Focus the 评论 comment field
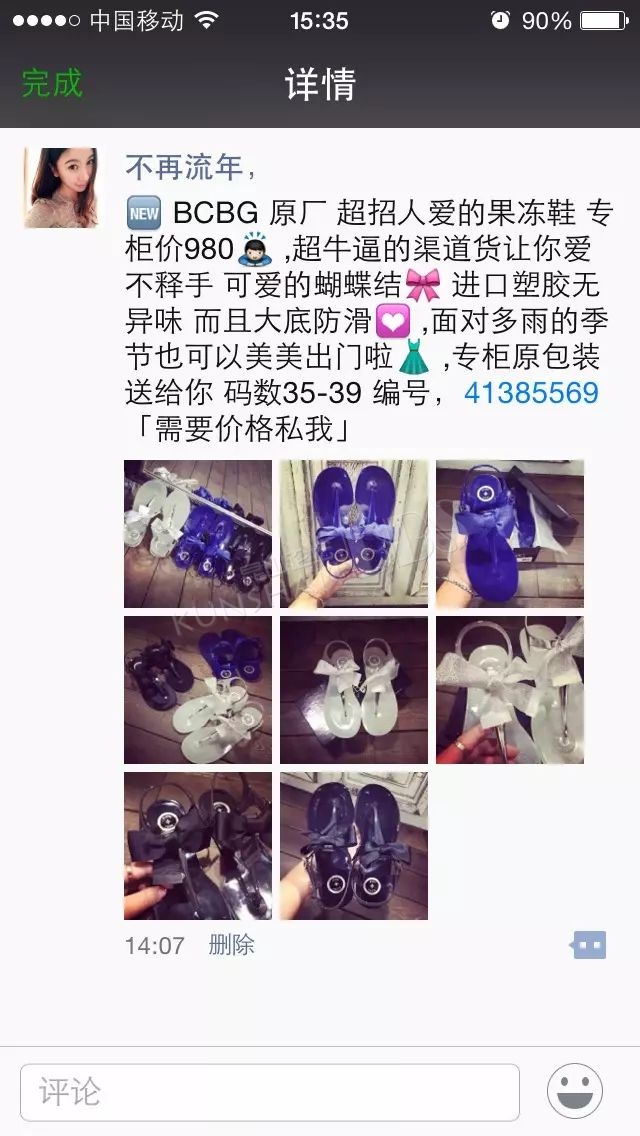Screen dimensions: 640x1136 click(270, 1092)
